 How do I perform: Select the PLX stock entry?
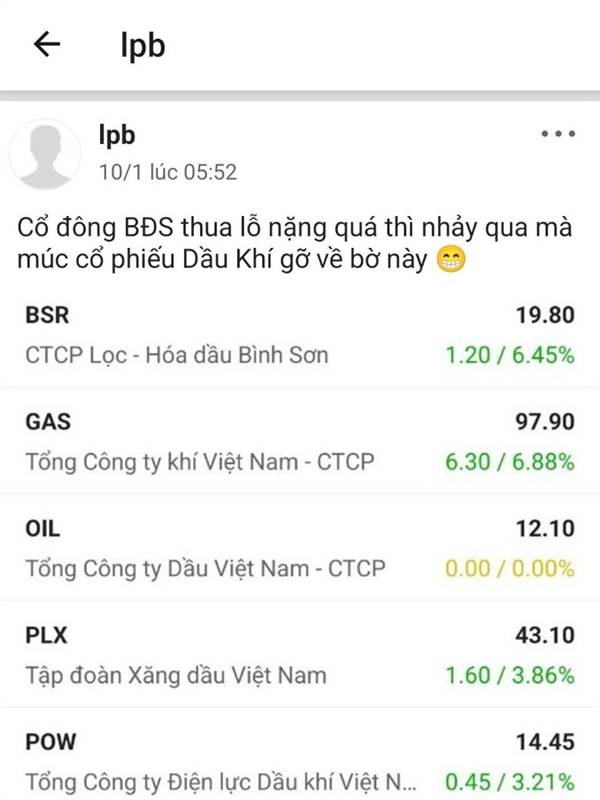(300, 655)
